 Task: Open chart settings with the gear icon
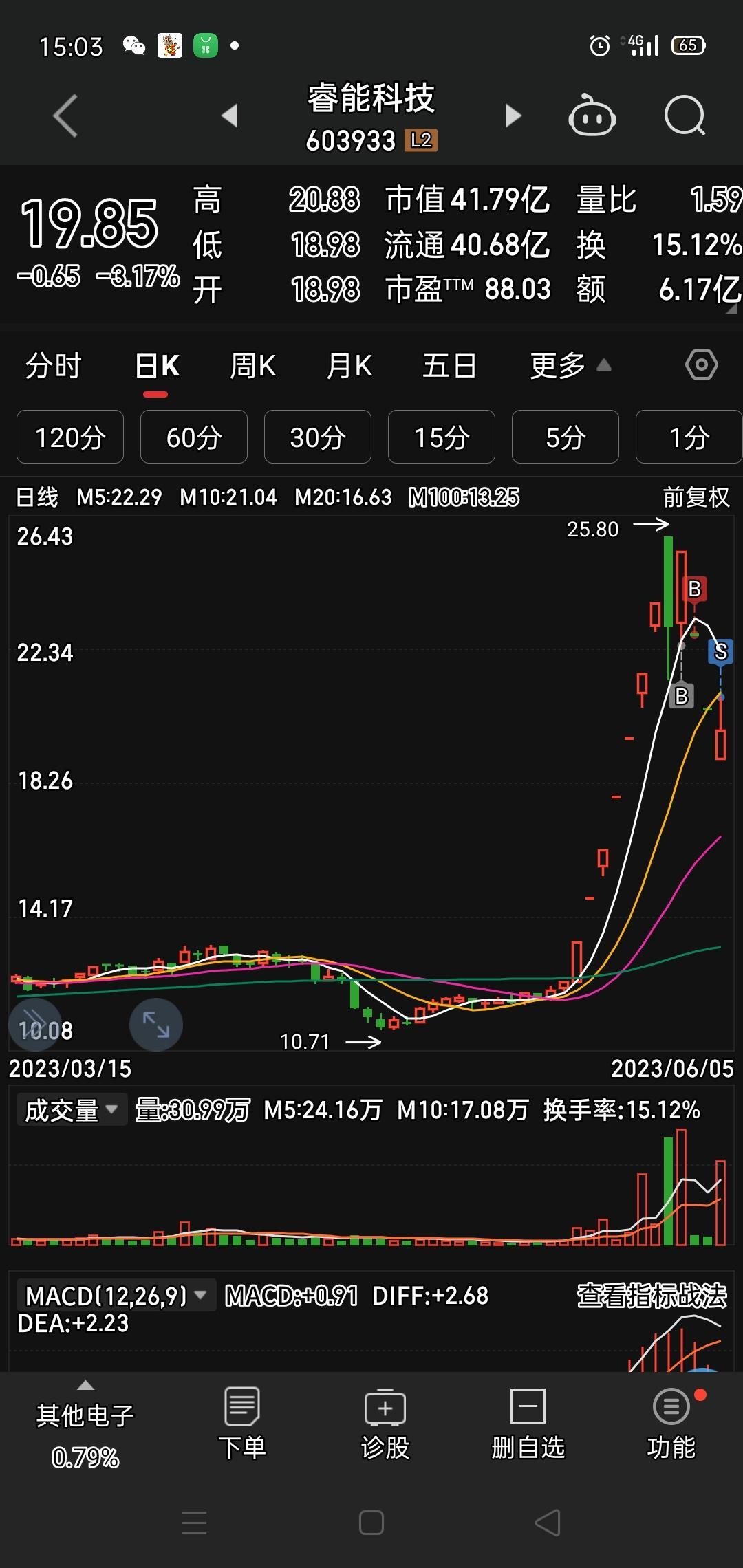point(701,365)
